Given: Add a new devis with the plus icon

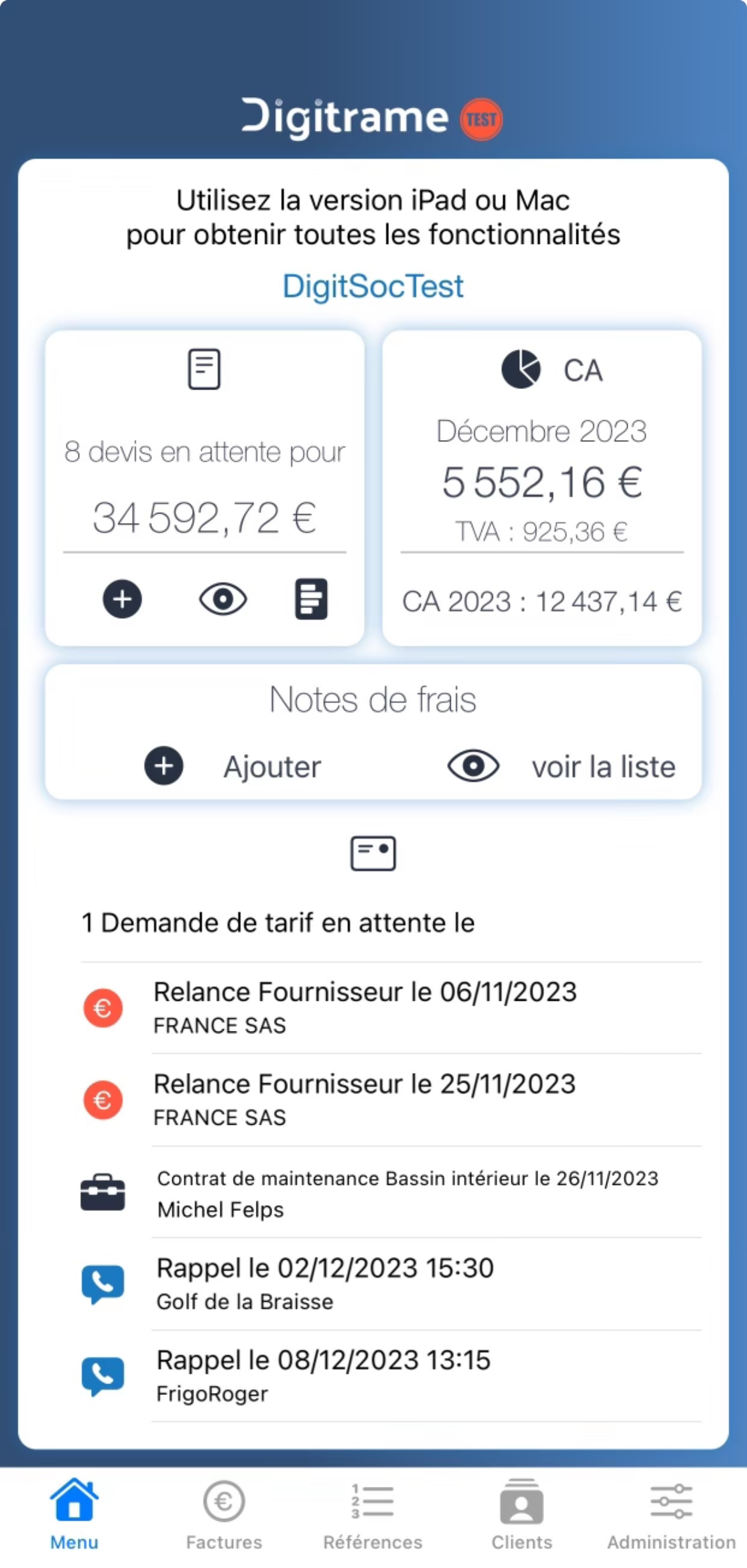Looking at the screenshot, I should [x=122, y=599].
